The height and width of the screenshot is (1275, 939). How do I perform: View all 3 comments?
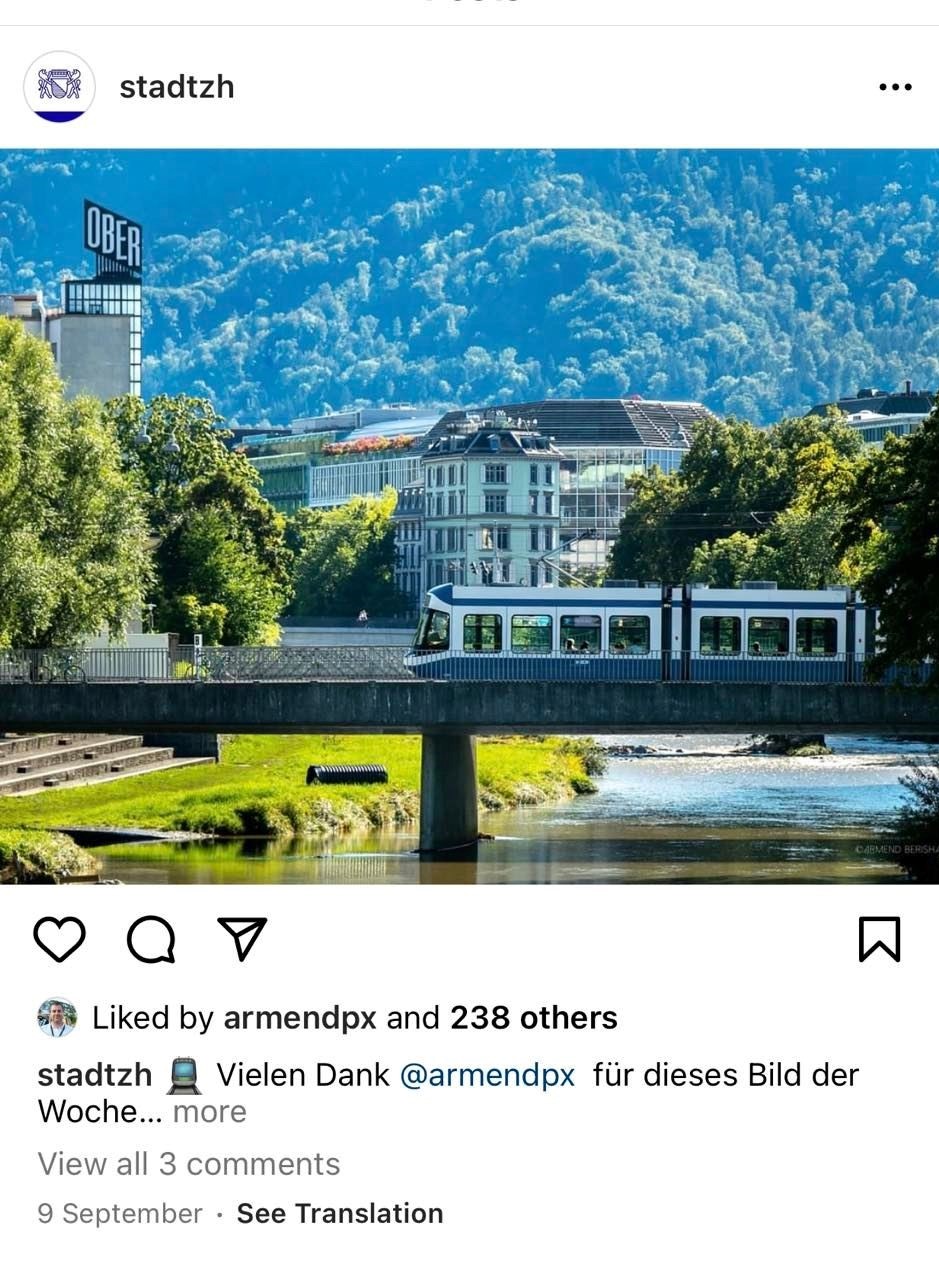pyautogui.click(x=189, y=1164)
